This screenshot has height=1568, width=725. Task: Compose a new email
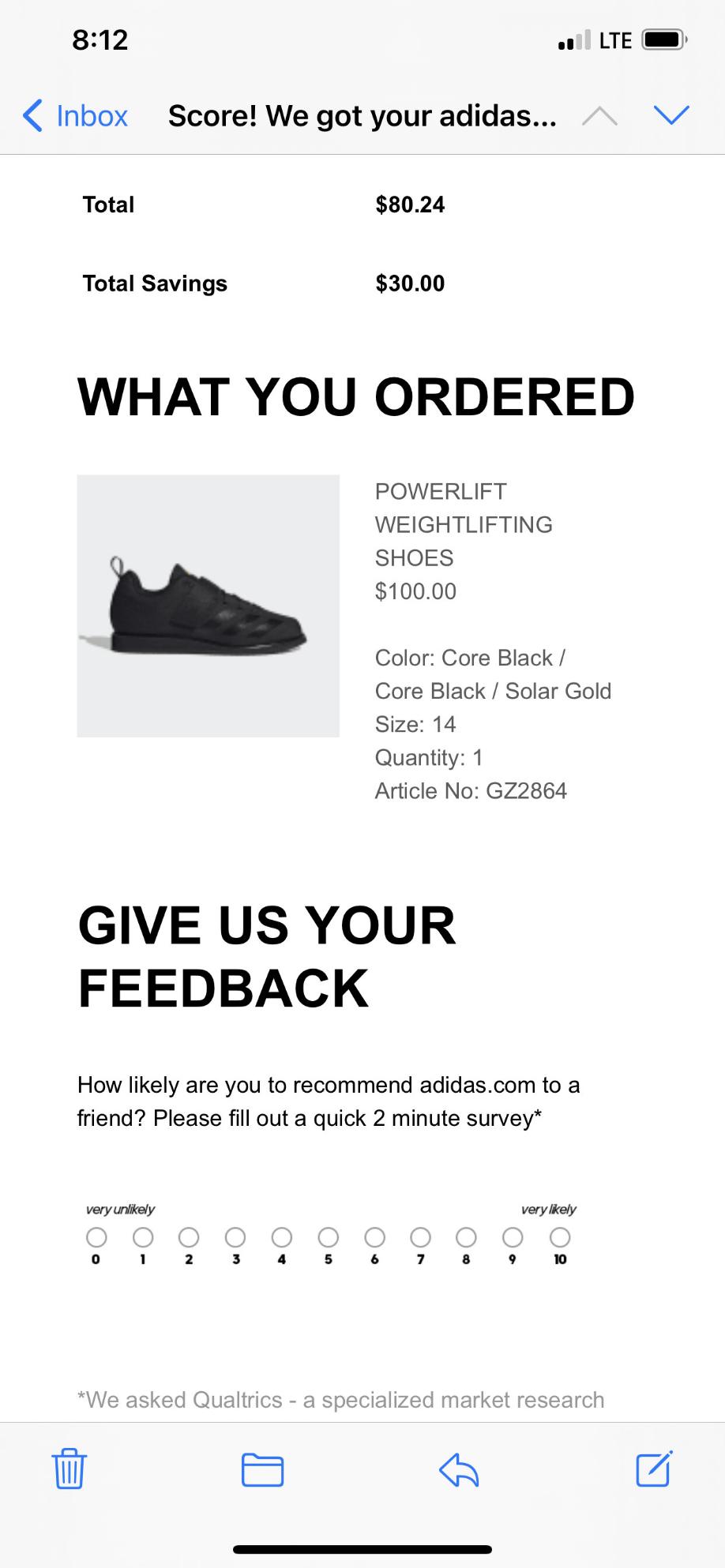(x=654, y=1469)
